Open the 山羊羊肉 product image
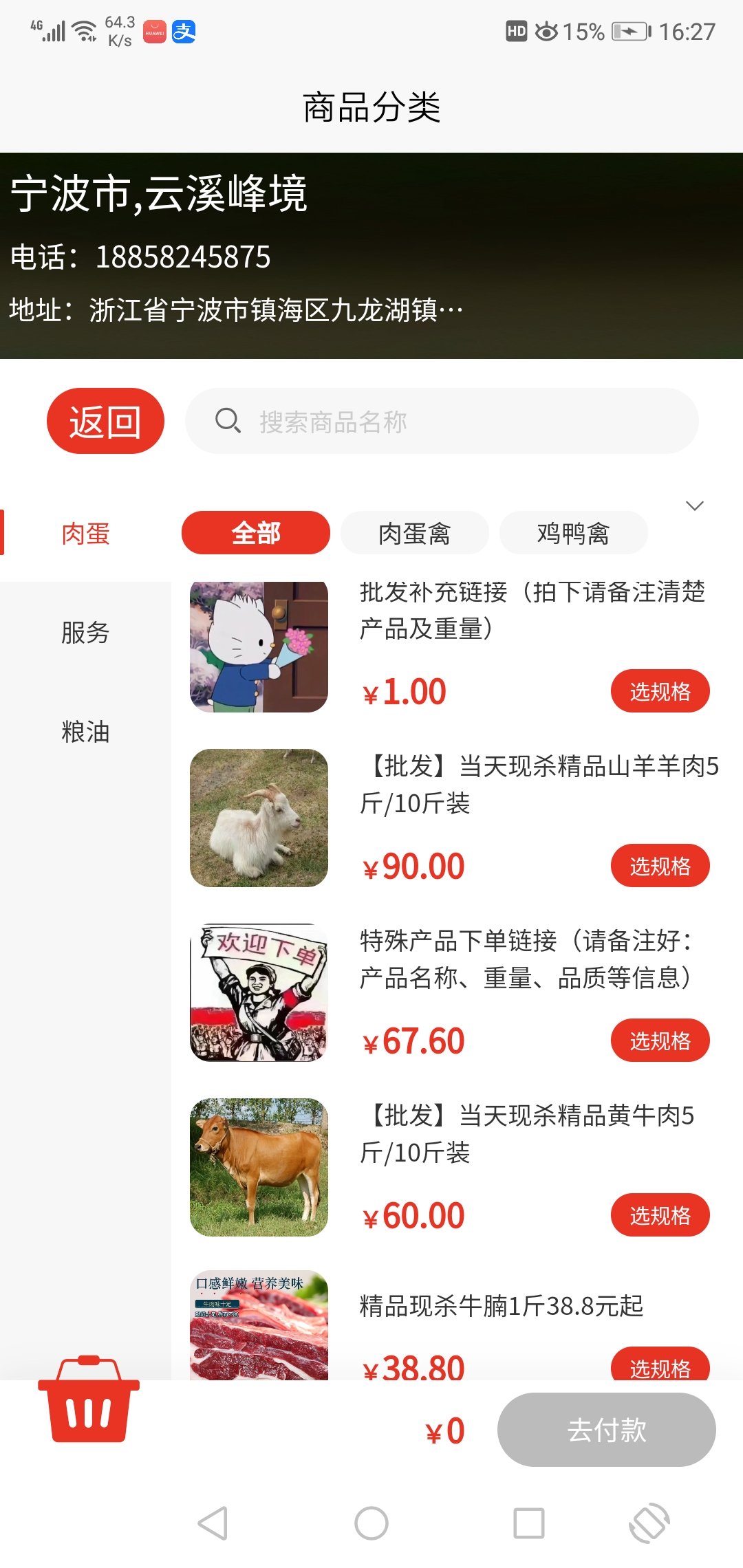Image resolution: width=743 pixels, height=1568 pixels. 259,818
